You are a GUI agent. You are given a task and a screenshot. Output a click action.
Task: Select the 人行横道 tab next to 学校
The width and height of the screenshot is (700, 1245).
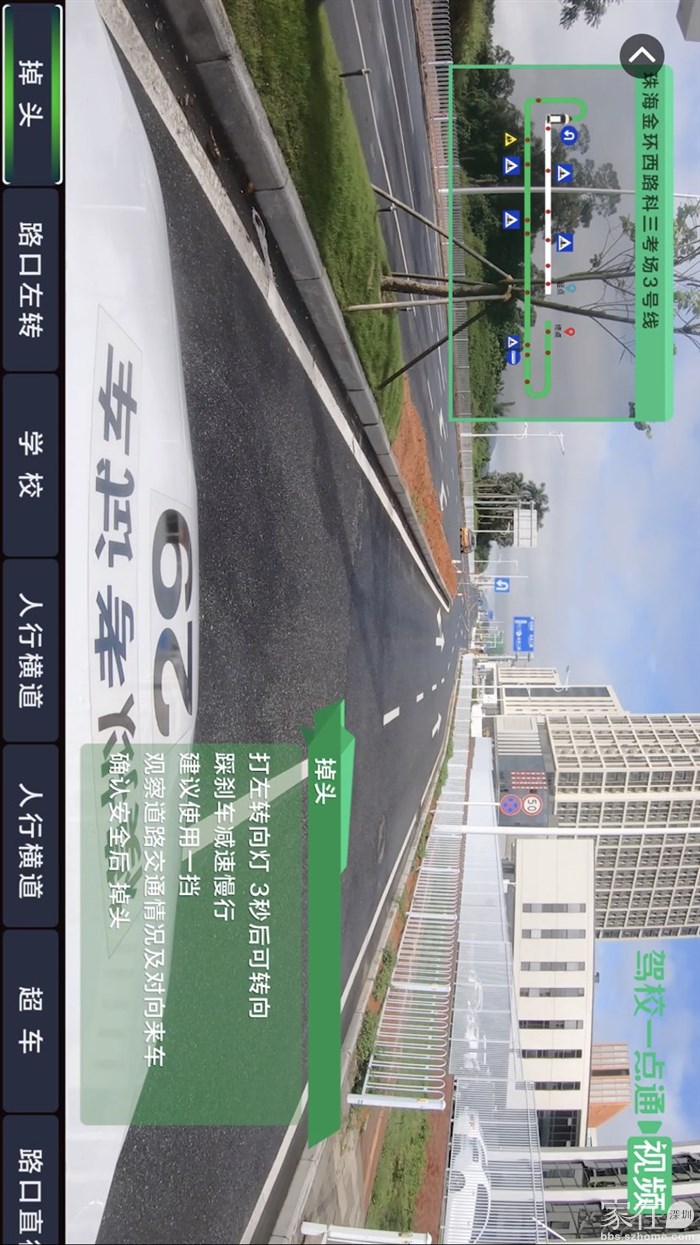point(32,650)
